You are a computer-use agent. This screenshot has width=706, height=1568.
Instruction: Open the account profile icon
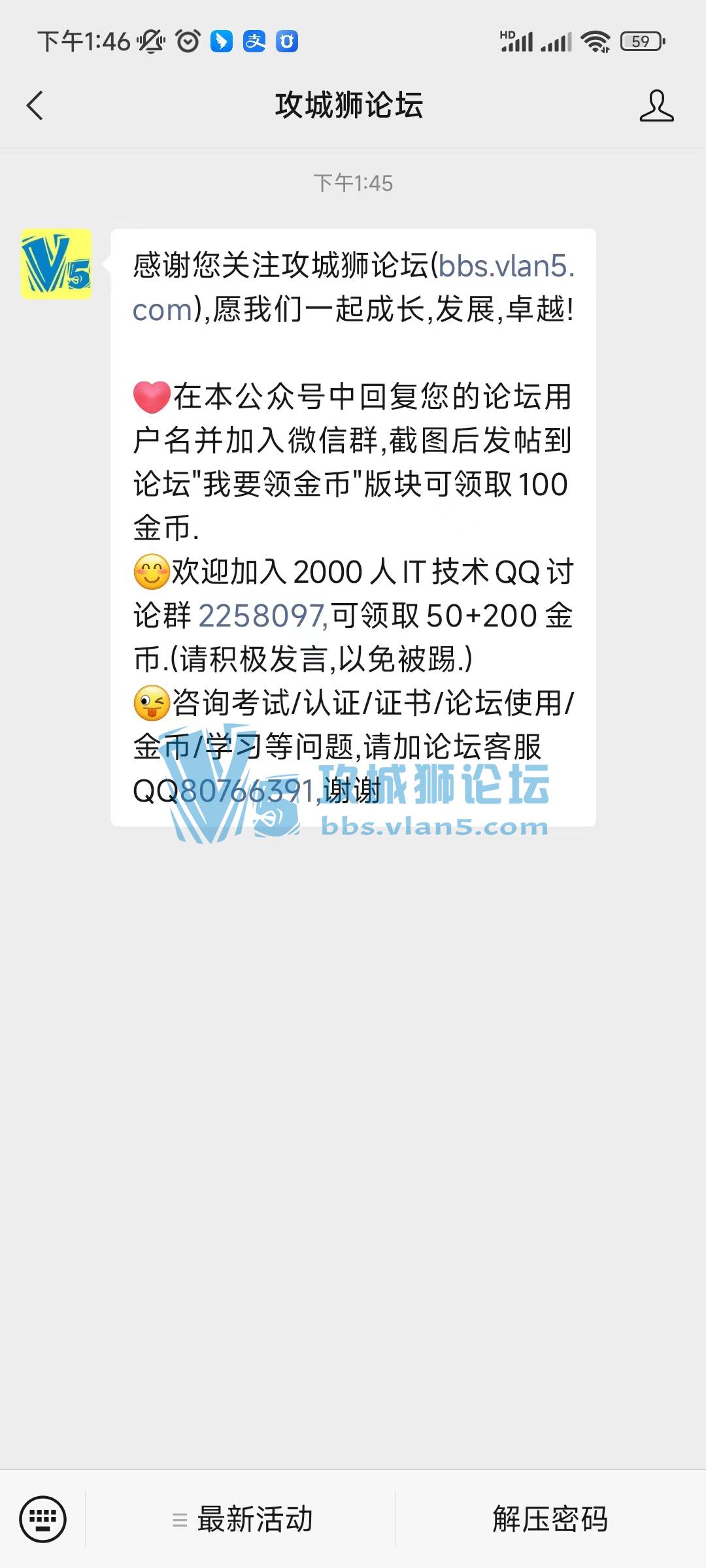pyautogui.click(x=656, y=106)
